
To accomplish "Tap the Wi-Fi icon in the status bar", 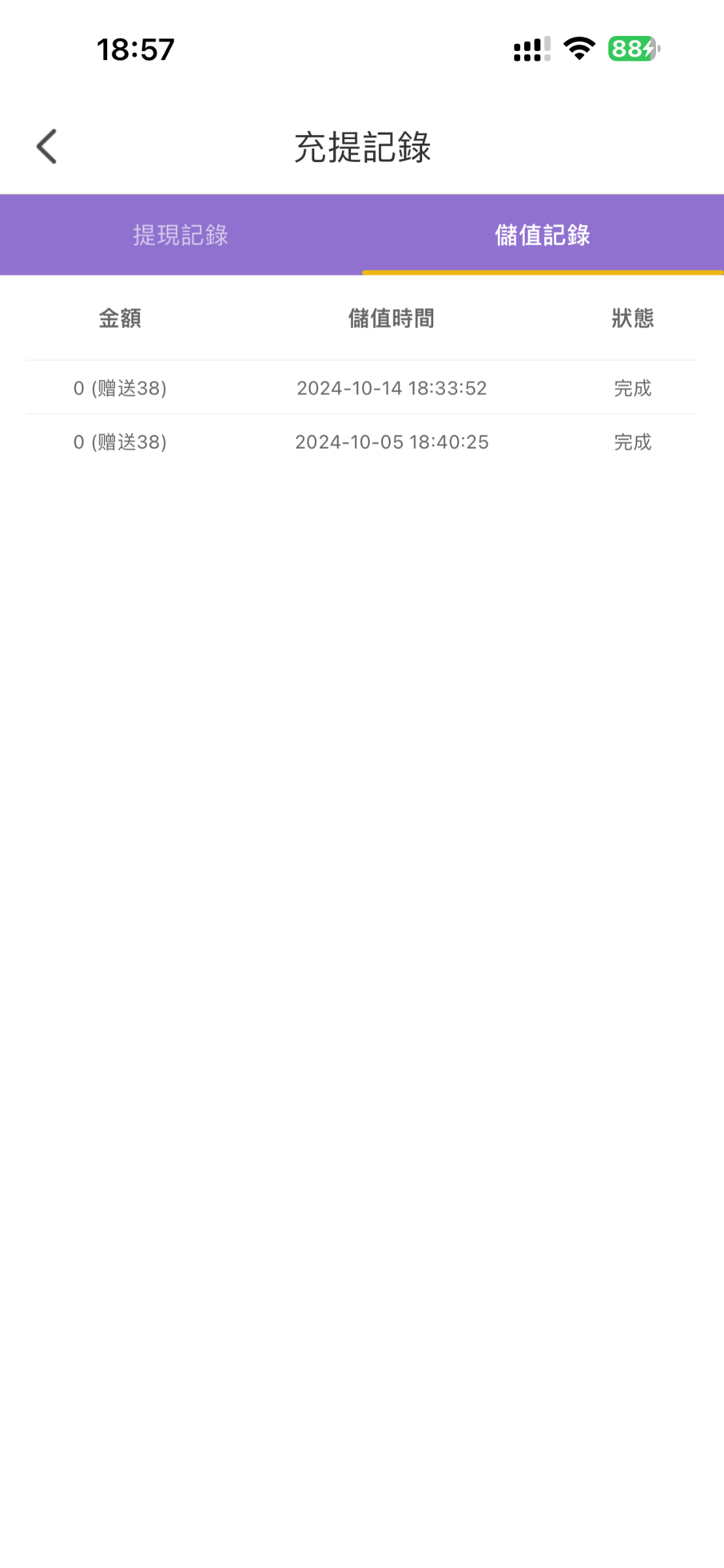I will click(578, 49).
